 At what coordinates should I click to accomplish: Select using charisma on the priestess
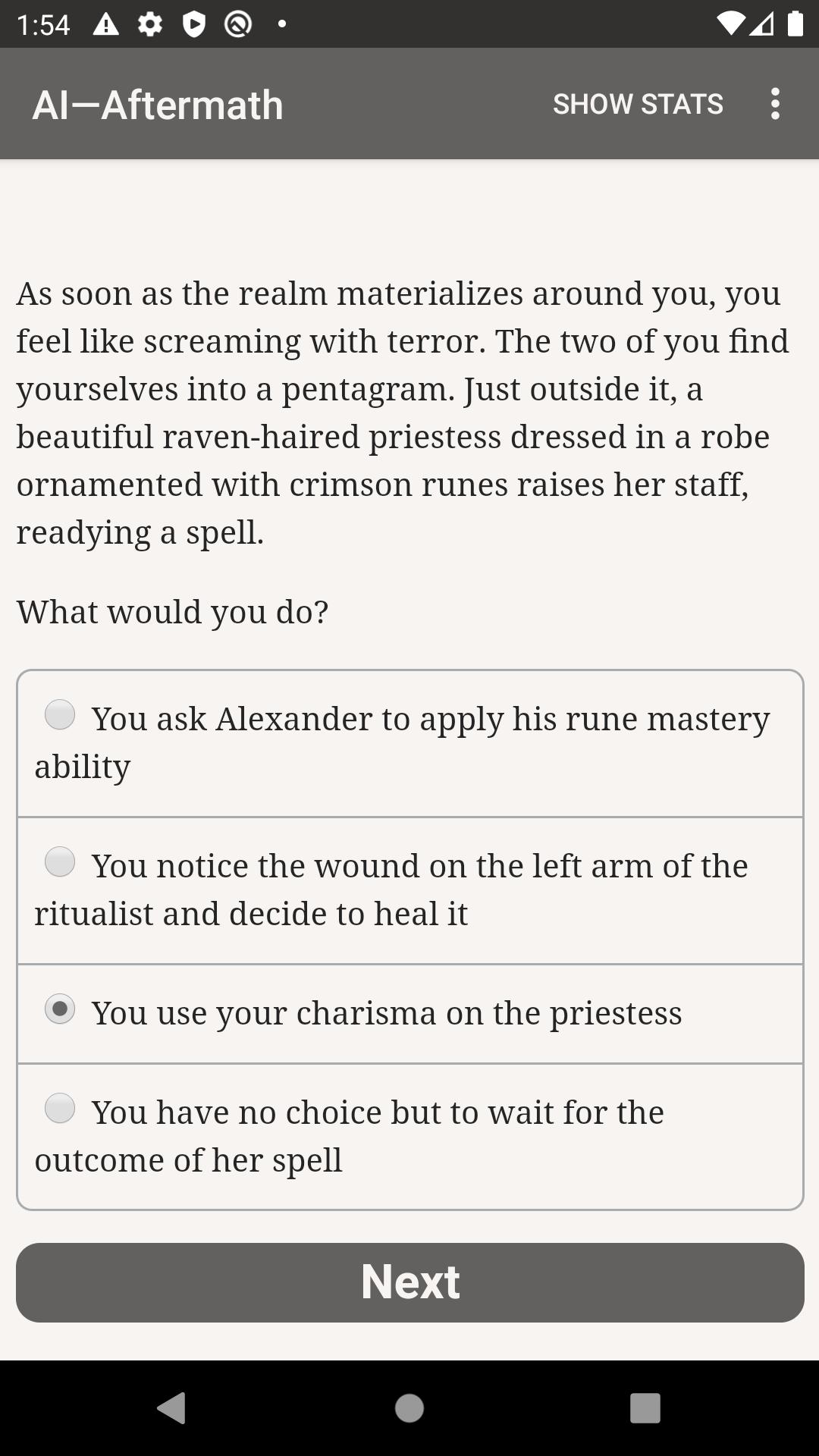(409, 1014)
